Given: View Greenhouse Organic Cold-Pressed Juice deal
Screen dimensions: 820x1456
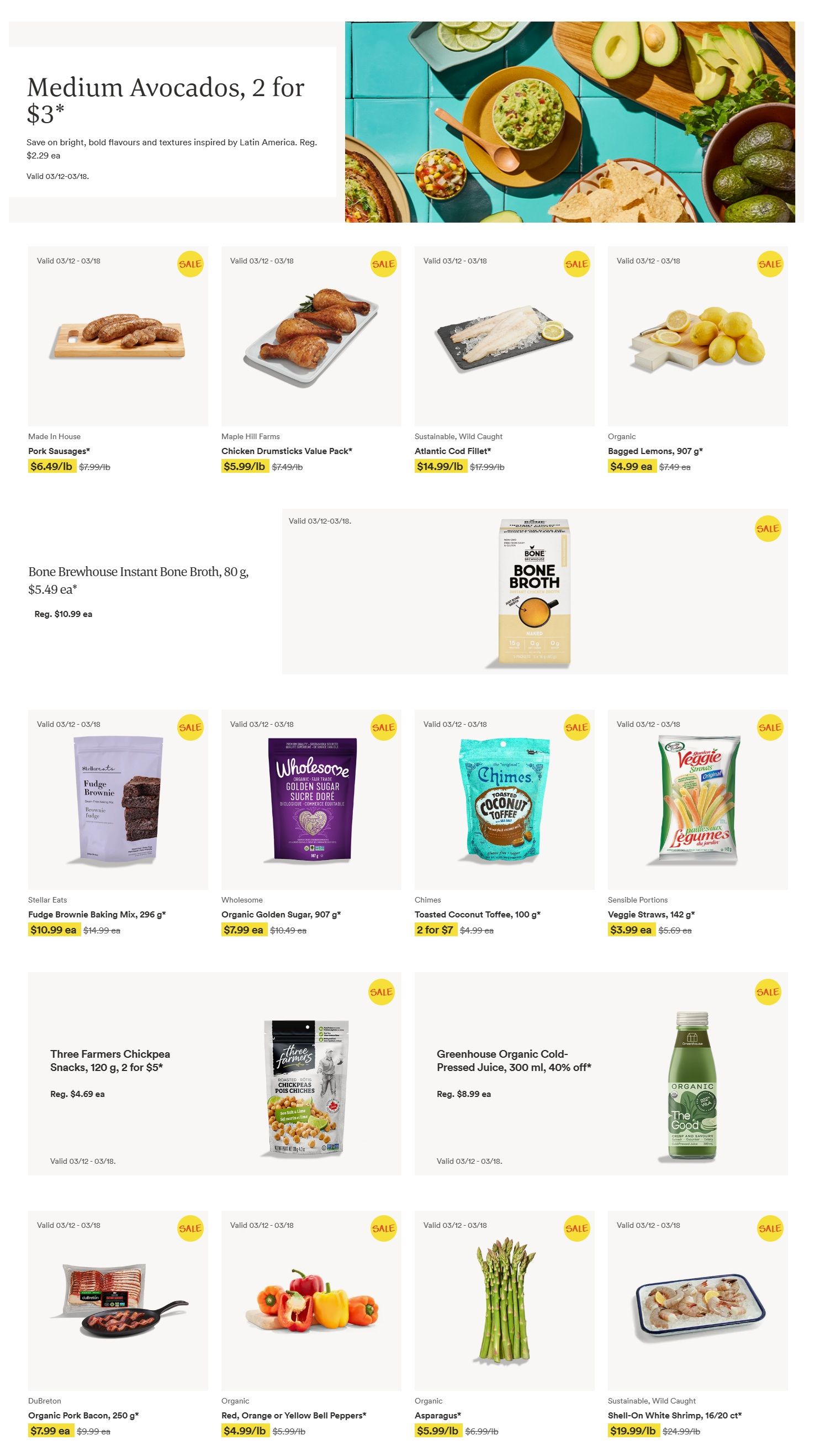Looking at the screenshot, I should (x=601, y=1073).
